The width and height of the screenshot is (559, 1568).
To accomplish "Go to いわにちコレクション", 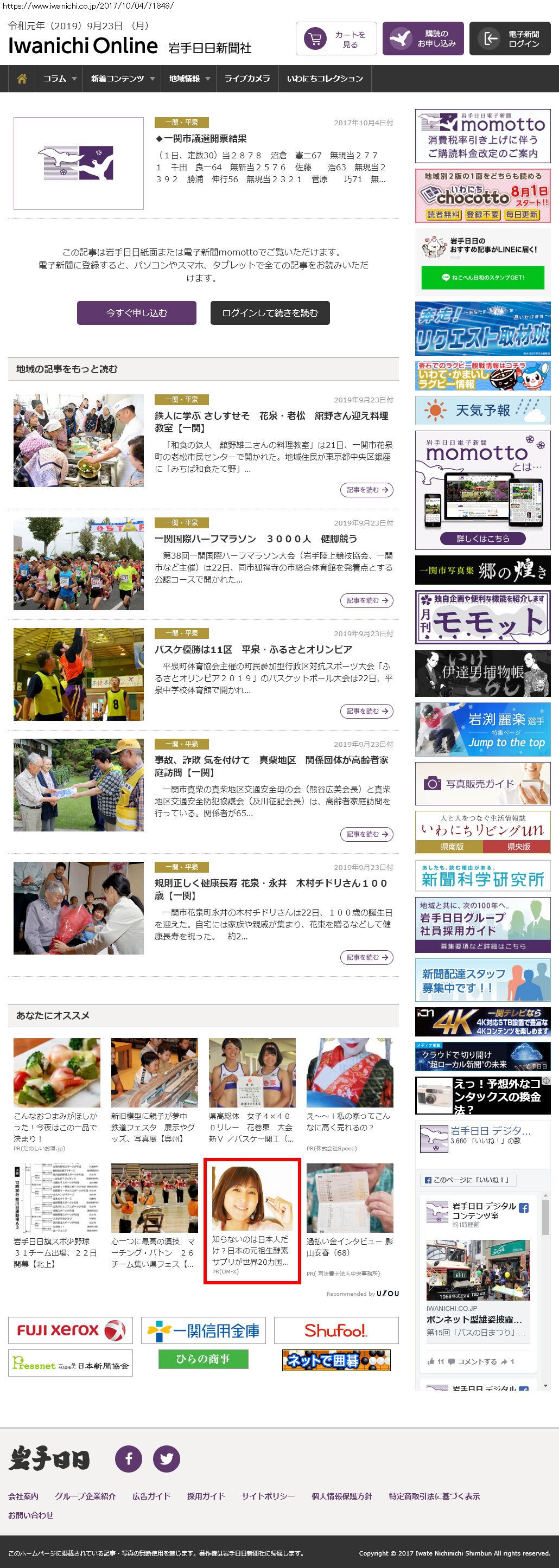I will coord(325,79).
